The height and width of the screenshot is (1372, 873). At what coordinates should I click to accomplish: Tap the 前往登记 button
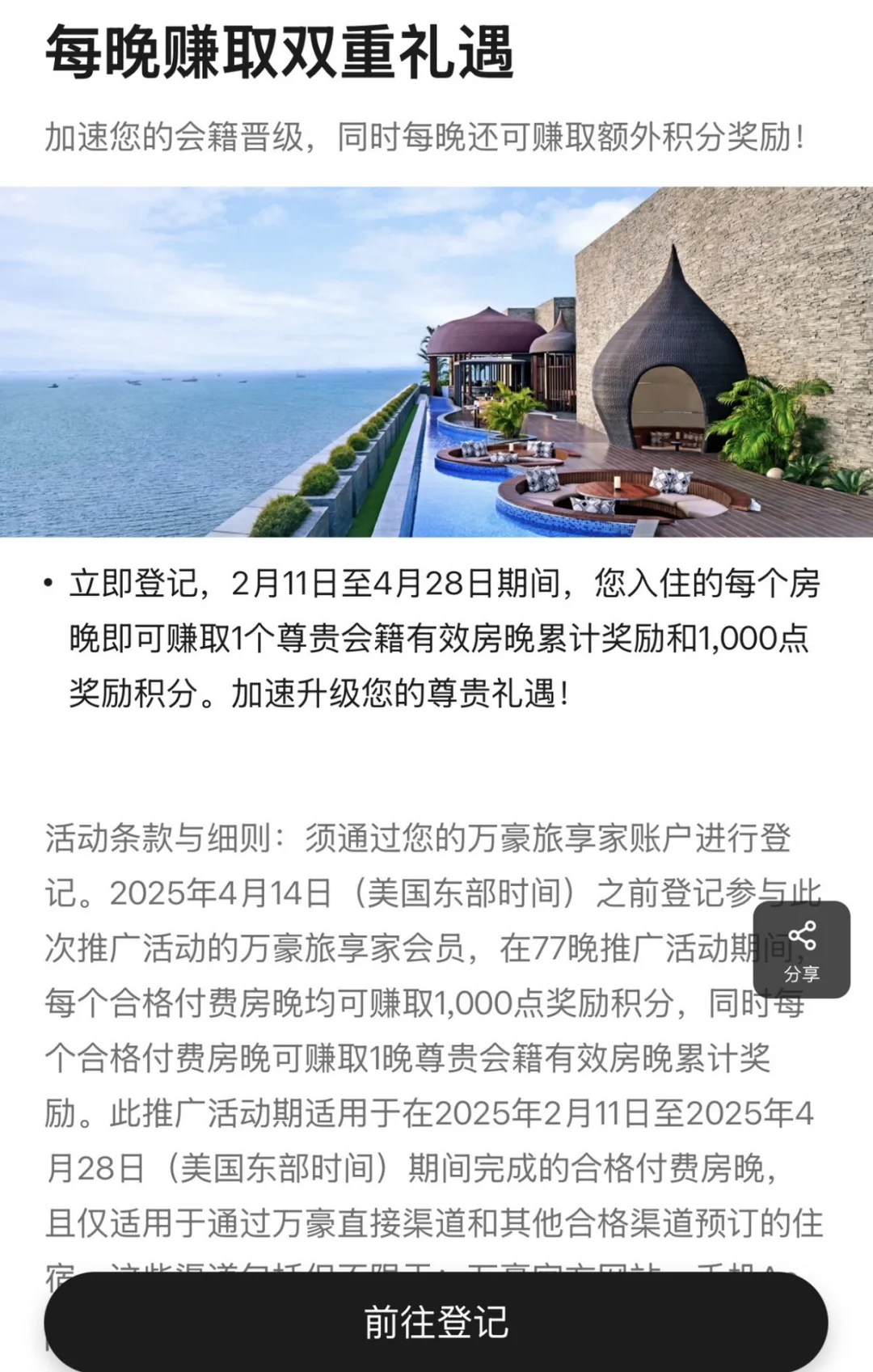coord(436,1322)
